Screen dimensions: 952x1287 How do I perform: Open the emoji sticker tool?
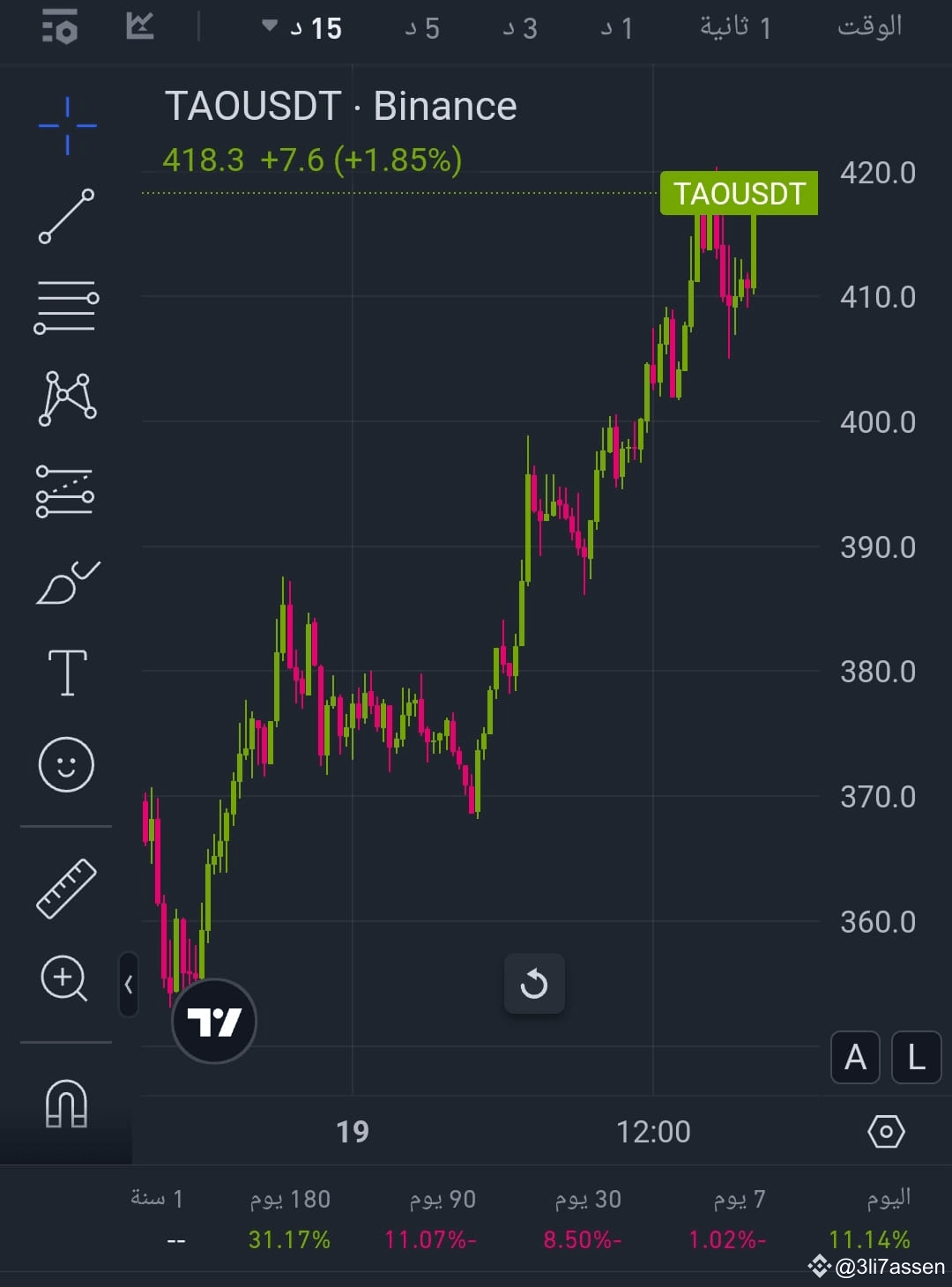66,765
